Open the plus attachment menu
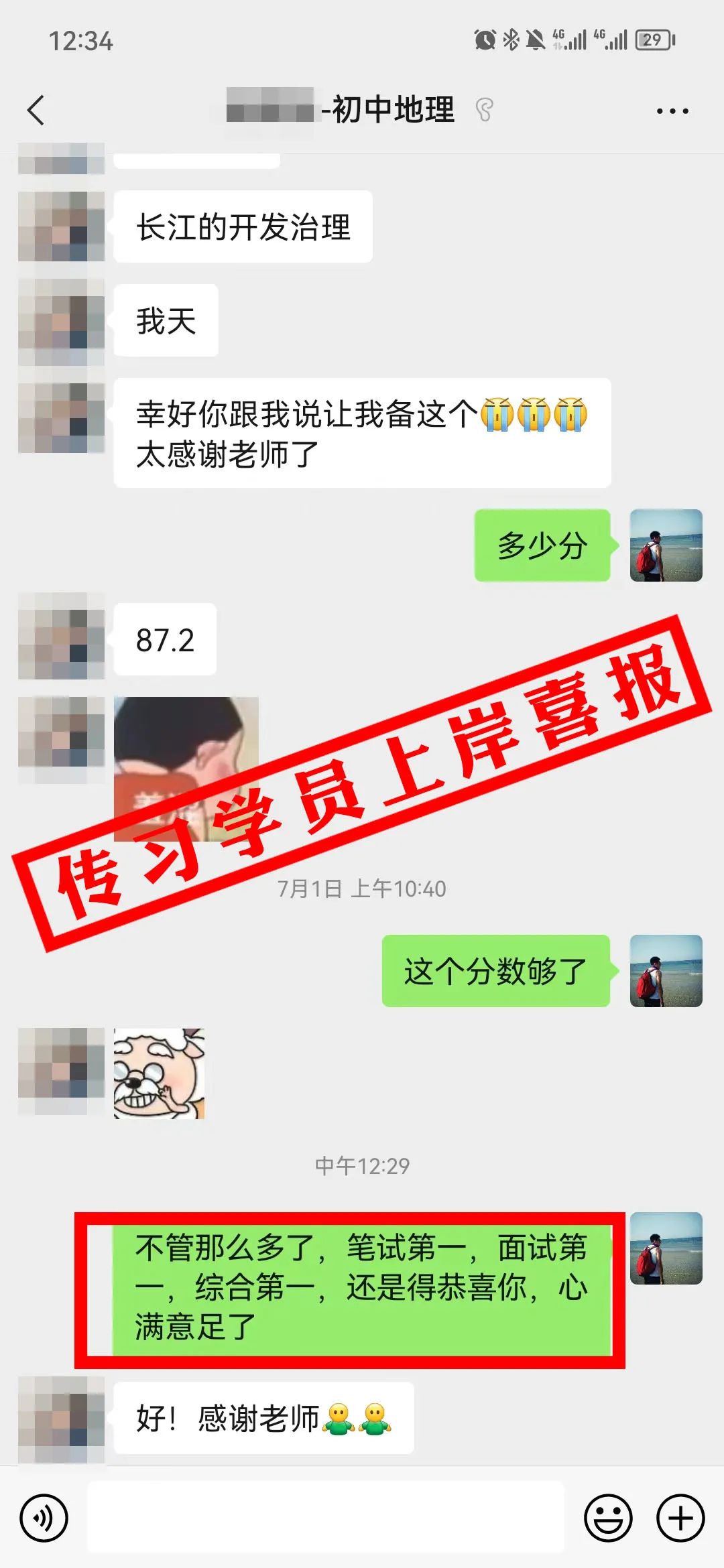Image resolution: width=724 pixels, height=1568 pixels. click(680, 1518)
